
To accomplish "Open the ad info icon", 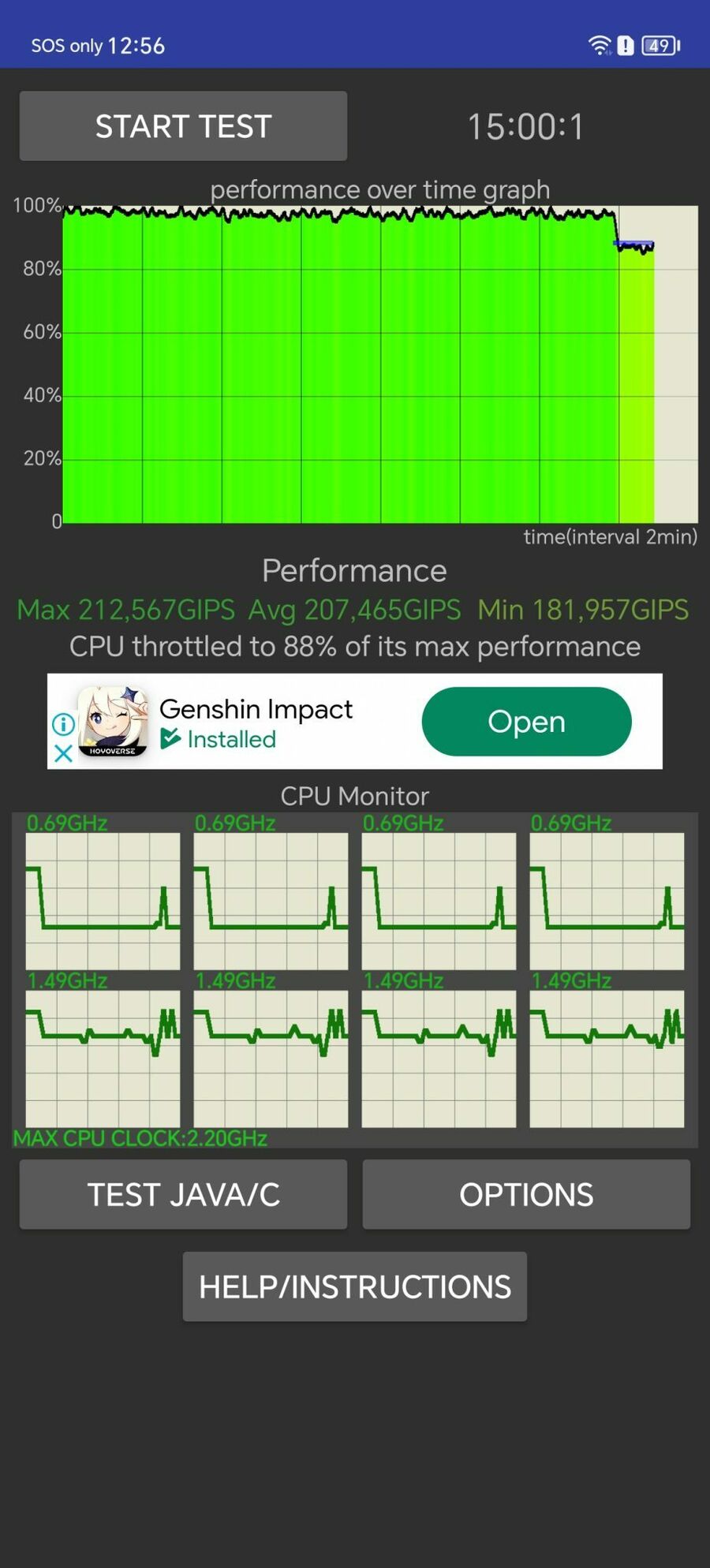I will [64, 724].
